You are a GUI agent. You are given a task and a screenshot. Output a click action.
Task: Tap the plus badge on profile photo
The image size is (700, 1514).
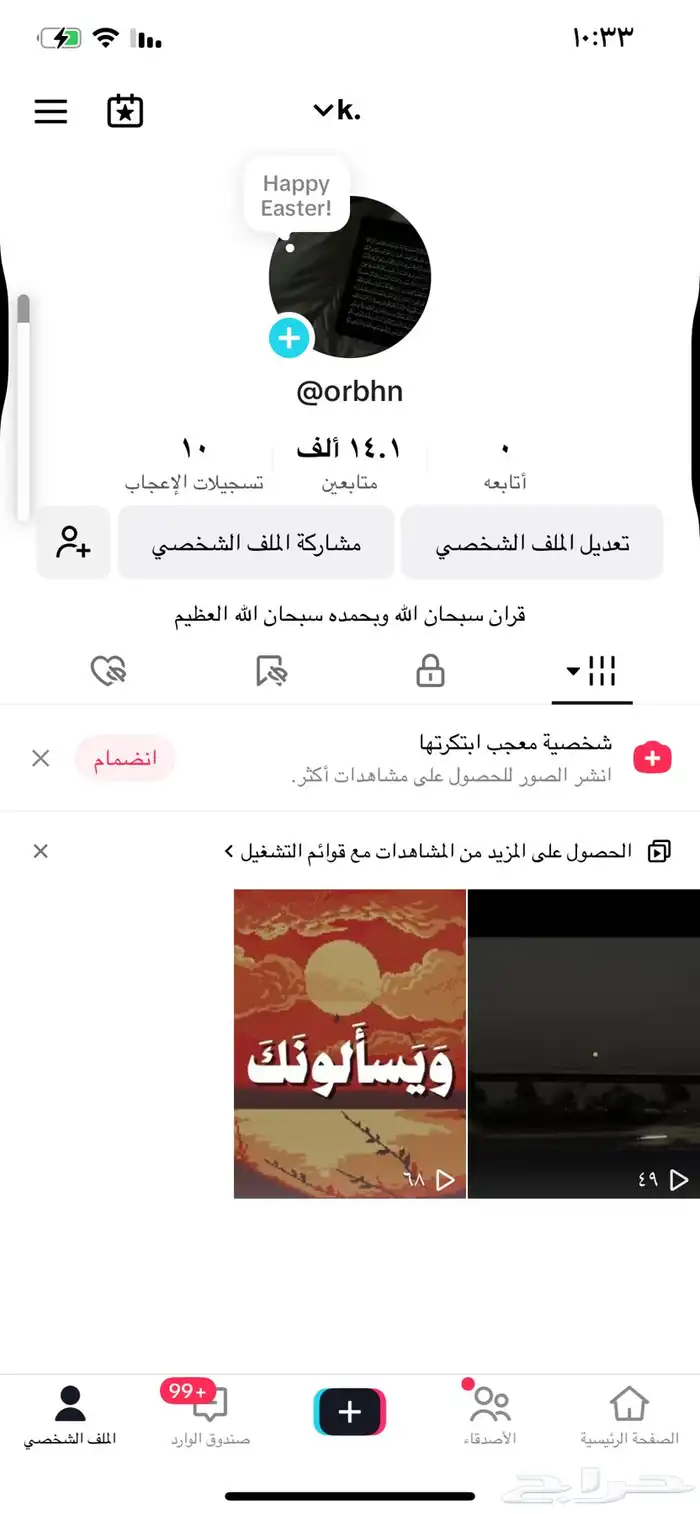pyautogui.click(x=288, y=338)
